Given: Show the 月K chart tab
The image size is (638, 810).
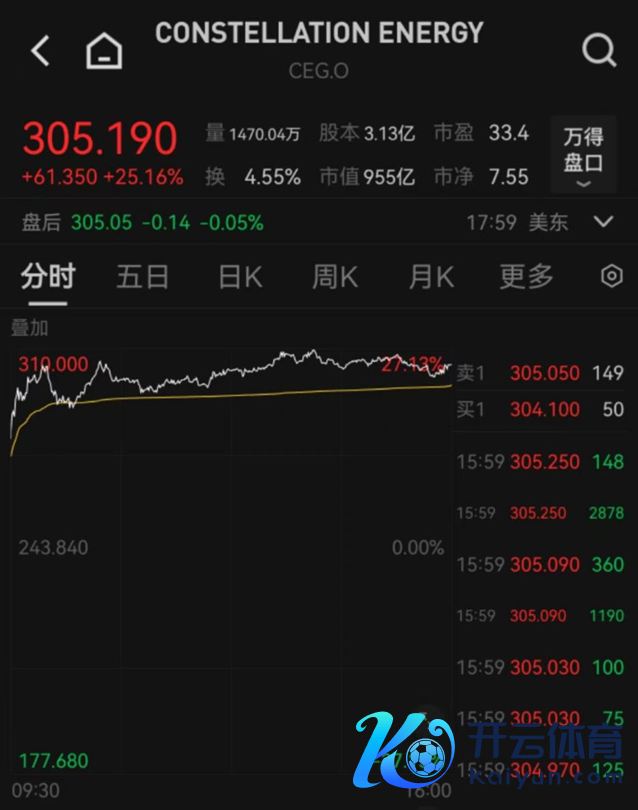Looking at the screenshot, I should 431,276.
